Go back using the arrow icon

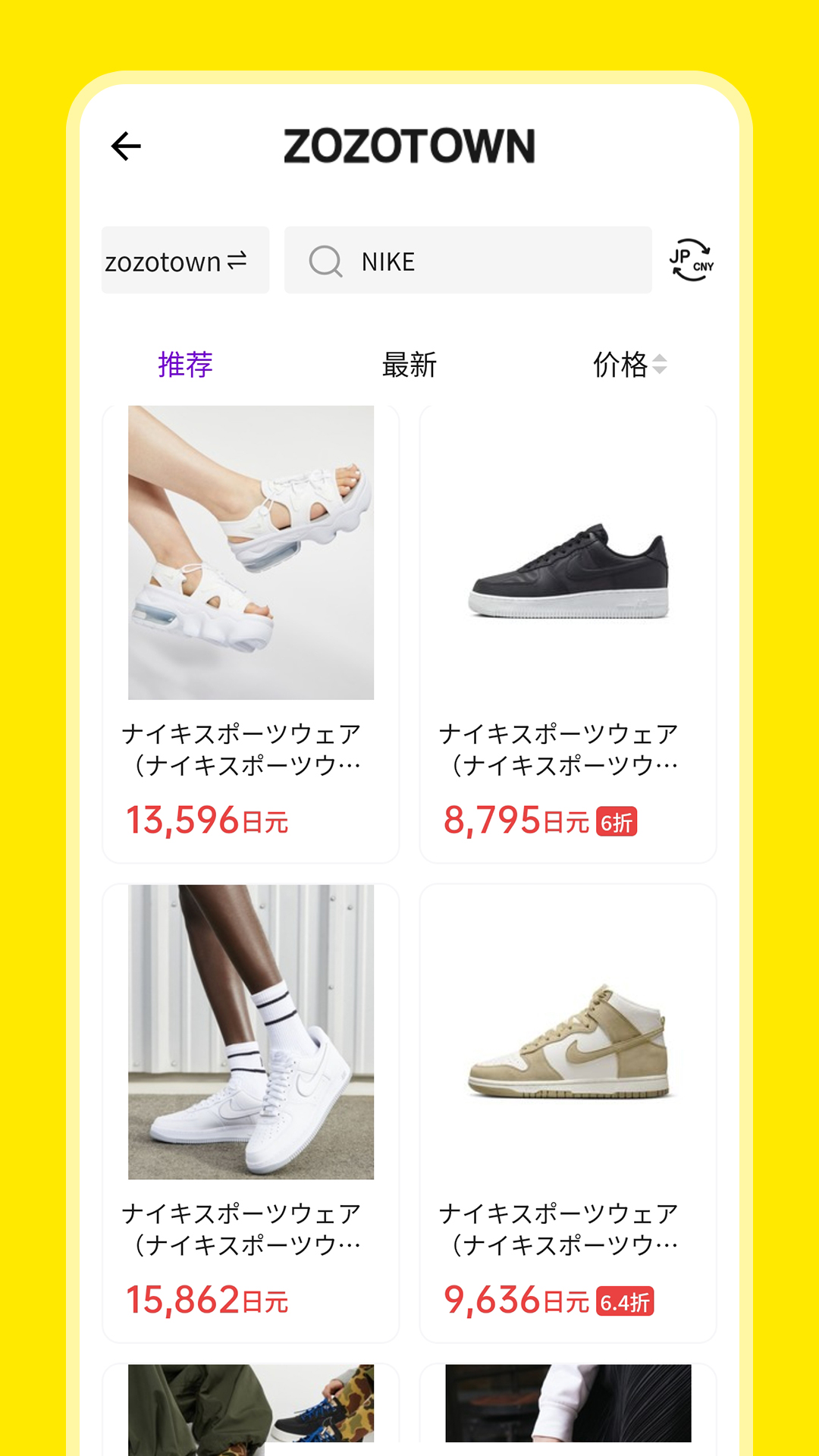pos(126,146)
